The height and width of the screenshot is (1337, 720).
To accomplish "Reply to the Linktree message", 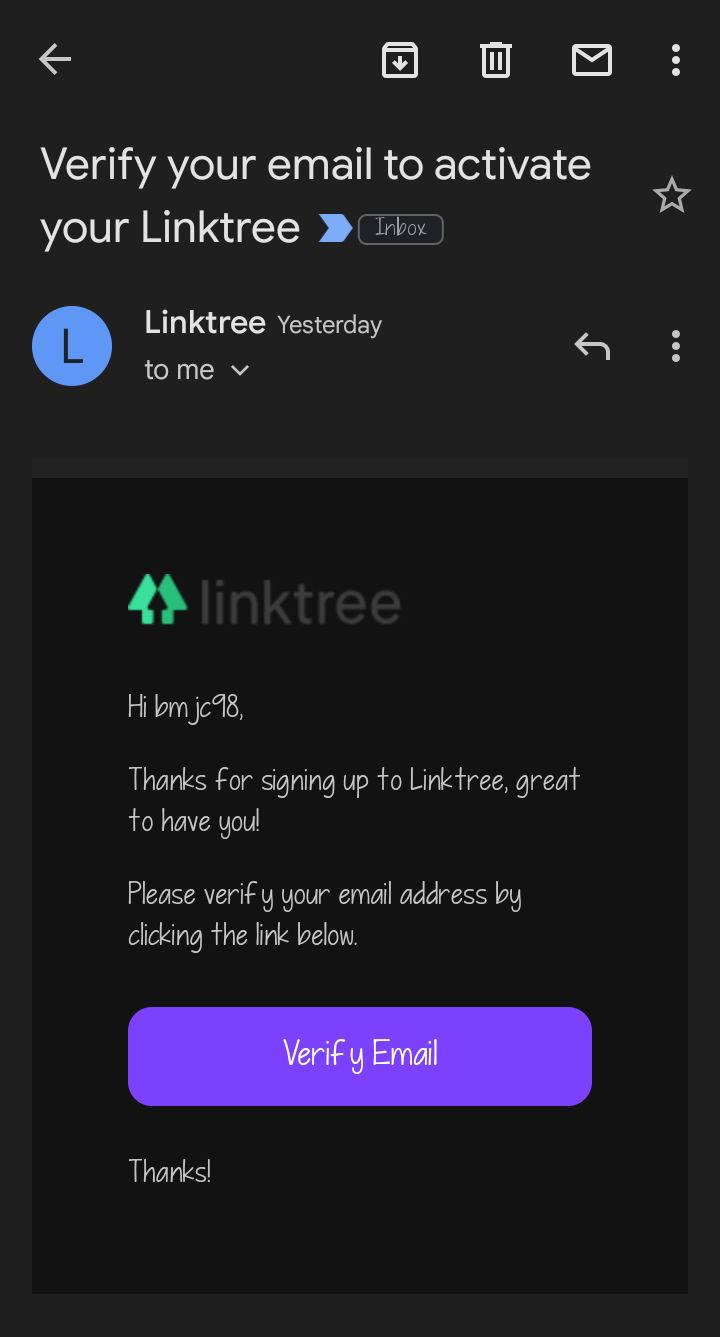I will [x=592, y=346].
